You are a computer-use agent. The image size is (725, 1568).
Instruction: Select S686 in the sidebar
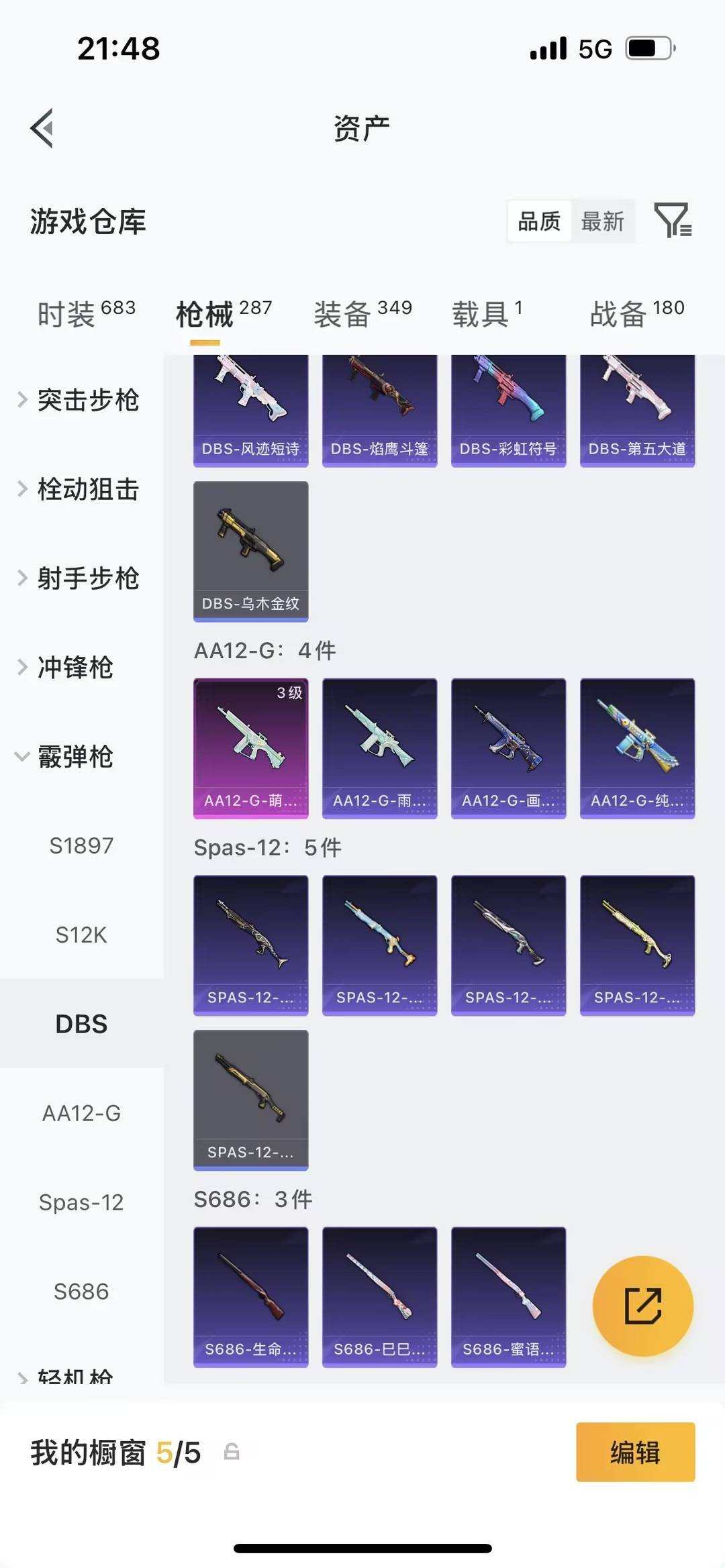[81, 1291]
